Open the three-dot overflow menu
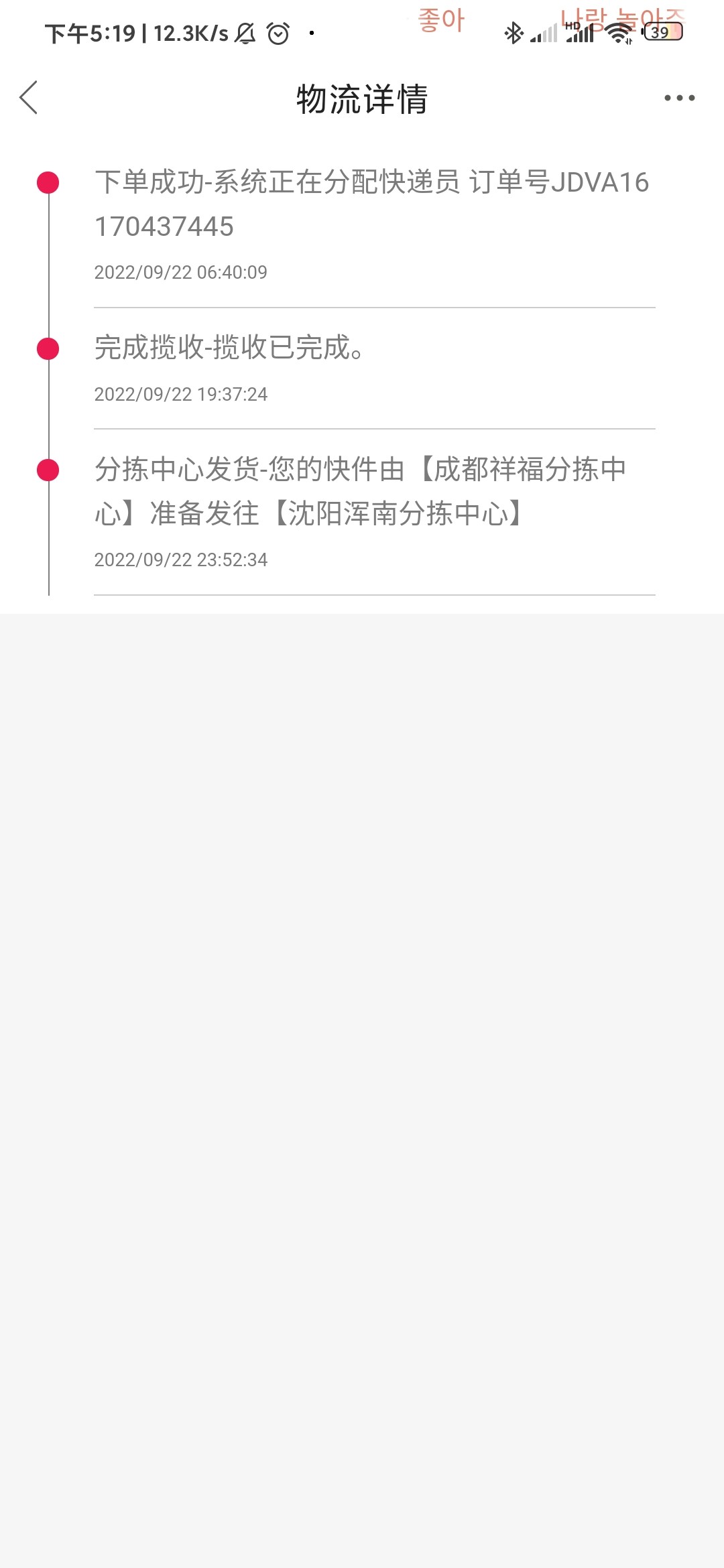 [679, 98]
